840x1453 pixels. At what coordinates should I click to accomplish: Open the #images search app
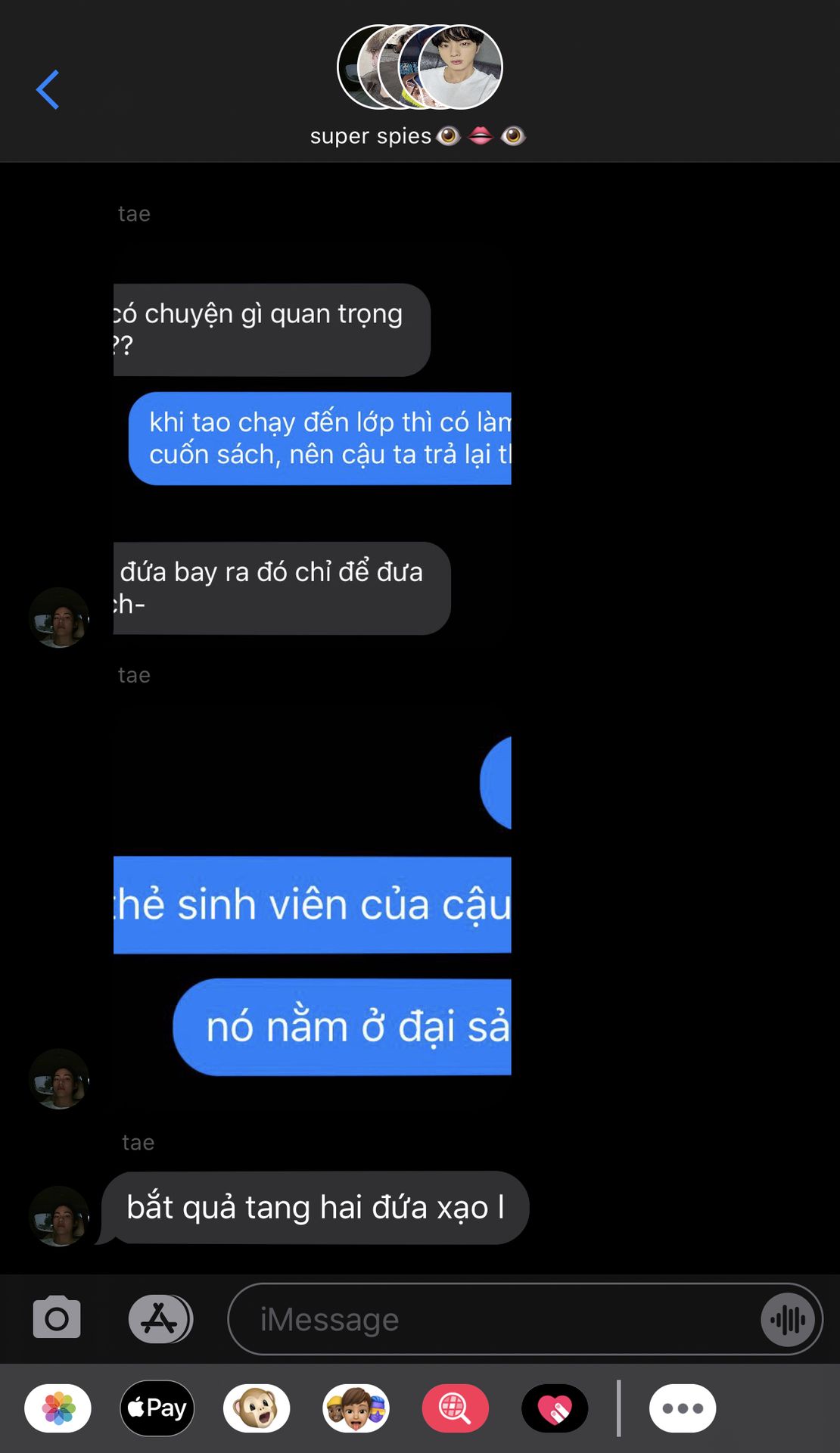(x=455, y=1408)
